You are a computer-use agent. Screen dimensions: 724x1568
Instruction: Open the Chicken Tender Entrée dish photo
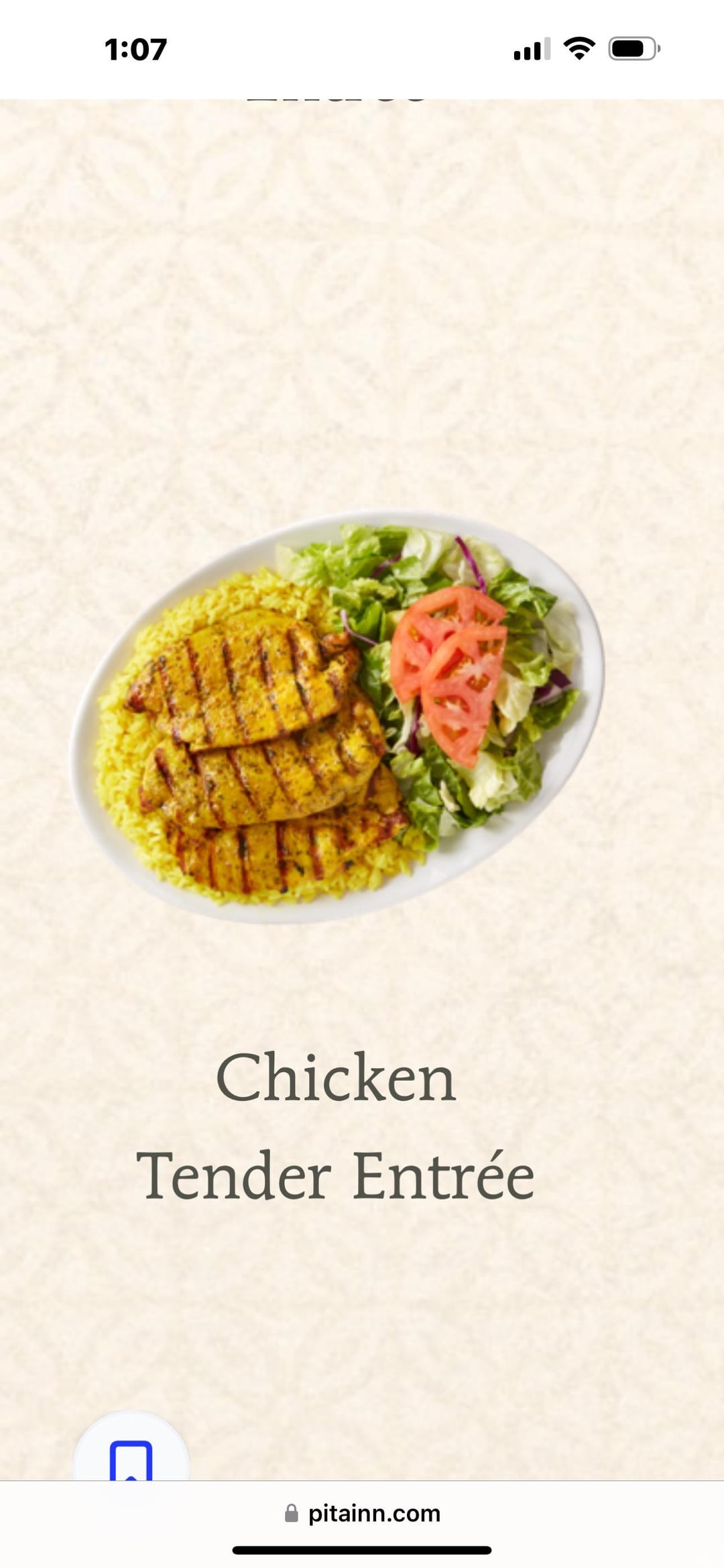pos(337,717)
